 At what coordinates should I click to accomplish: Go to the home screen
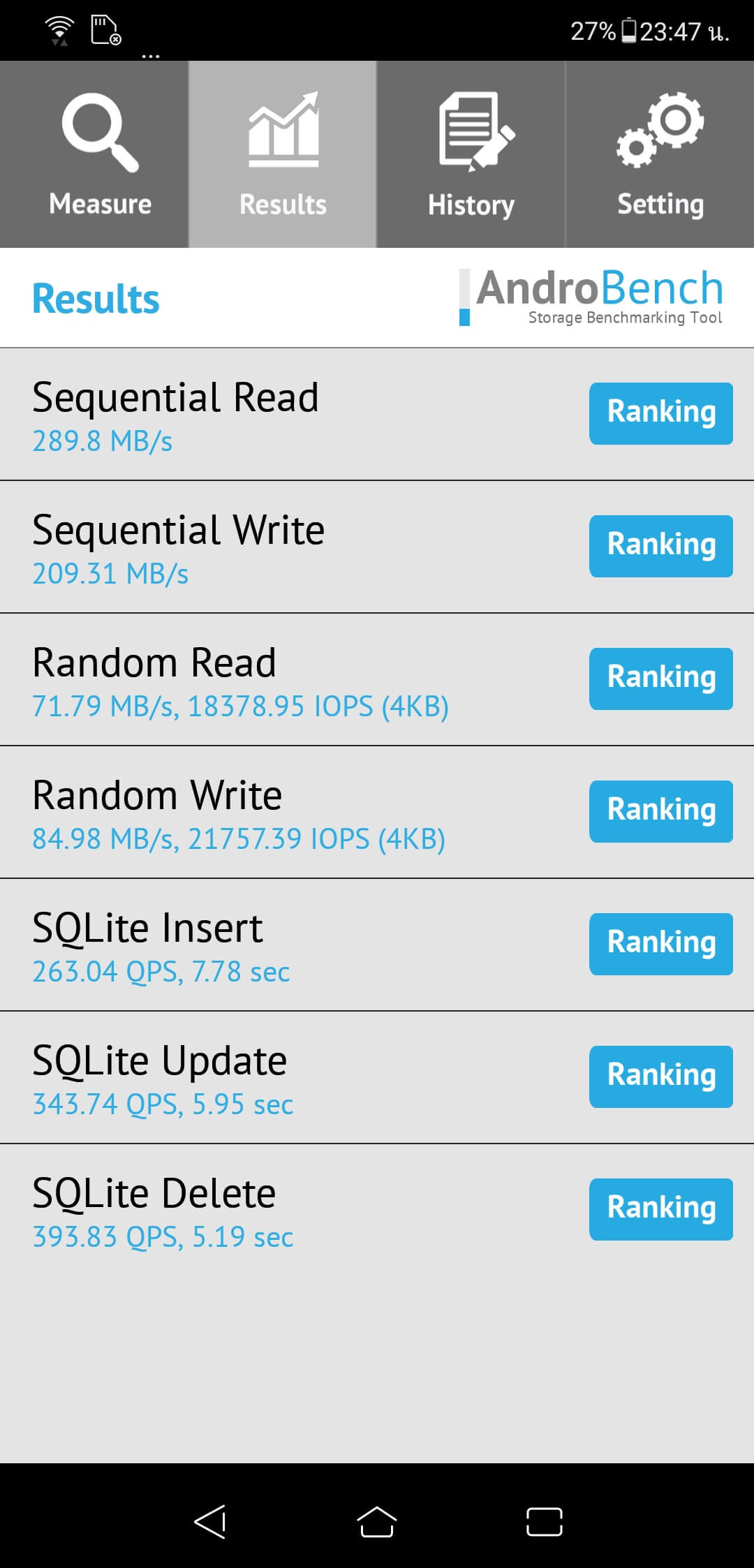coord(377,1521)
